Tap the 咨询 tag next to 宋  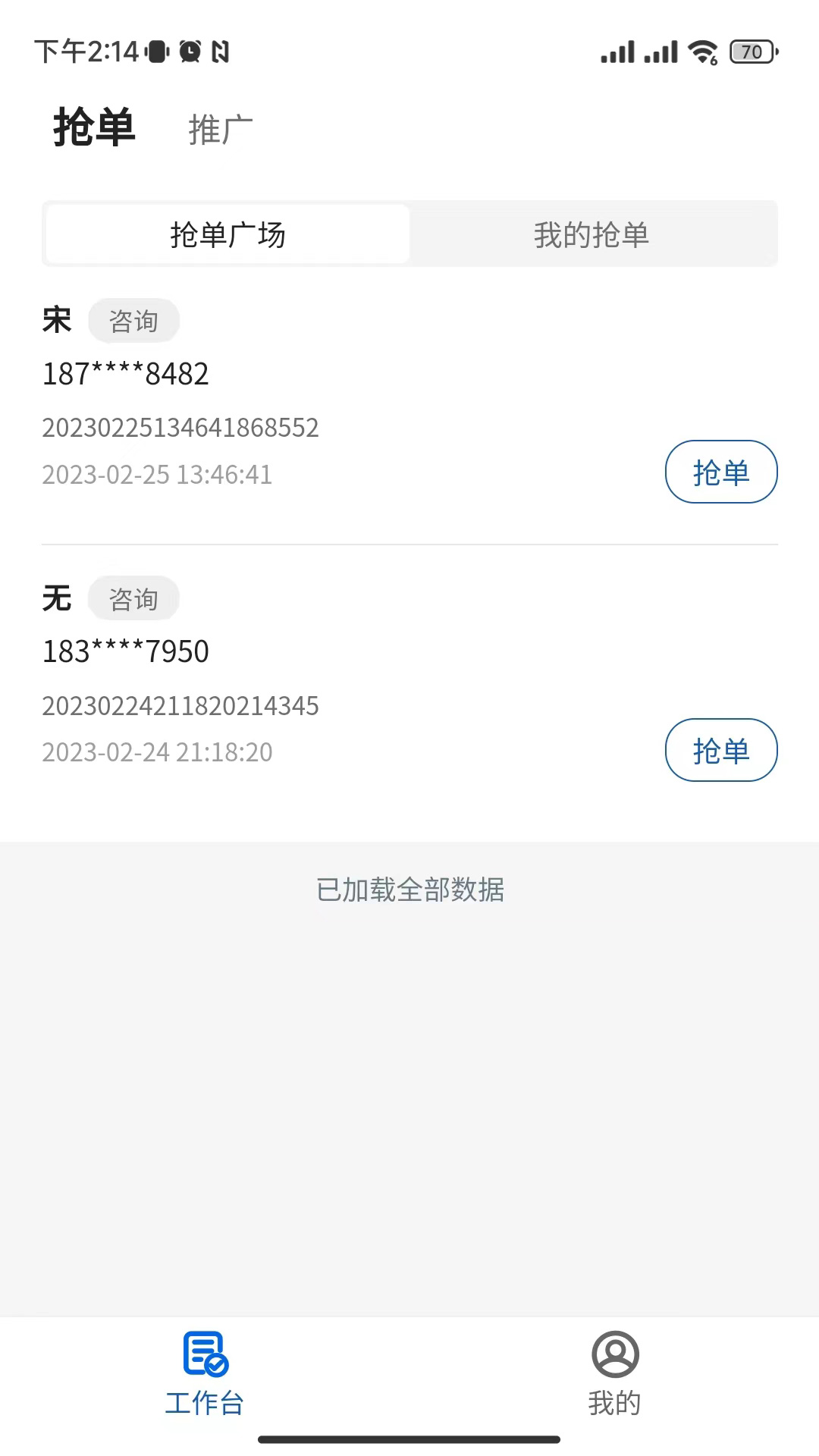pyautogui.click(x=133, y=320)
